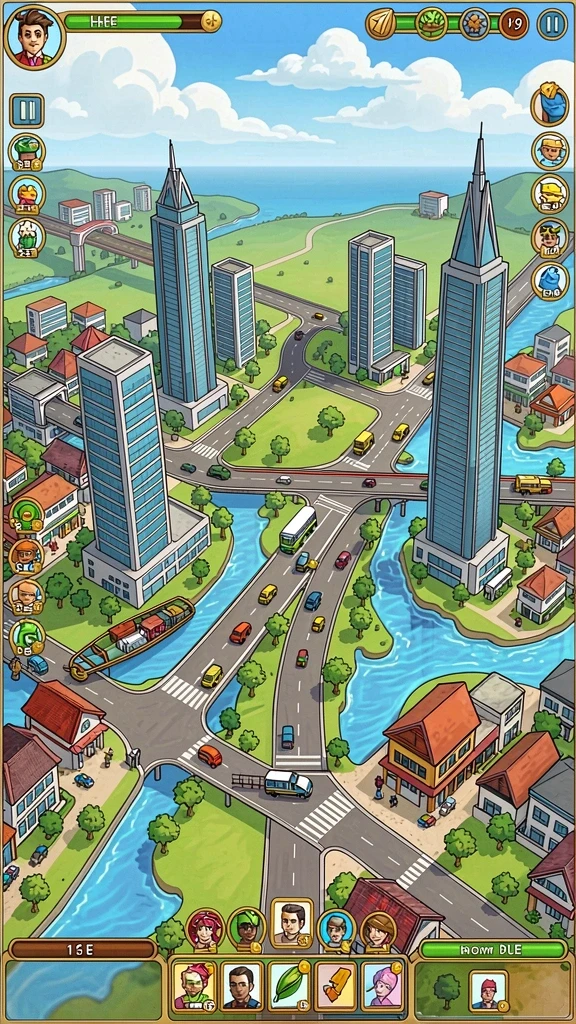Open the tree resource icon in the top bar
The image size is (576, 1024).
[x=431, y=24]
